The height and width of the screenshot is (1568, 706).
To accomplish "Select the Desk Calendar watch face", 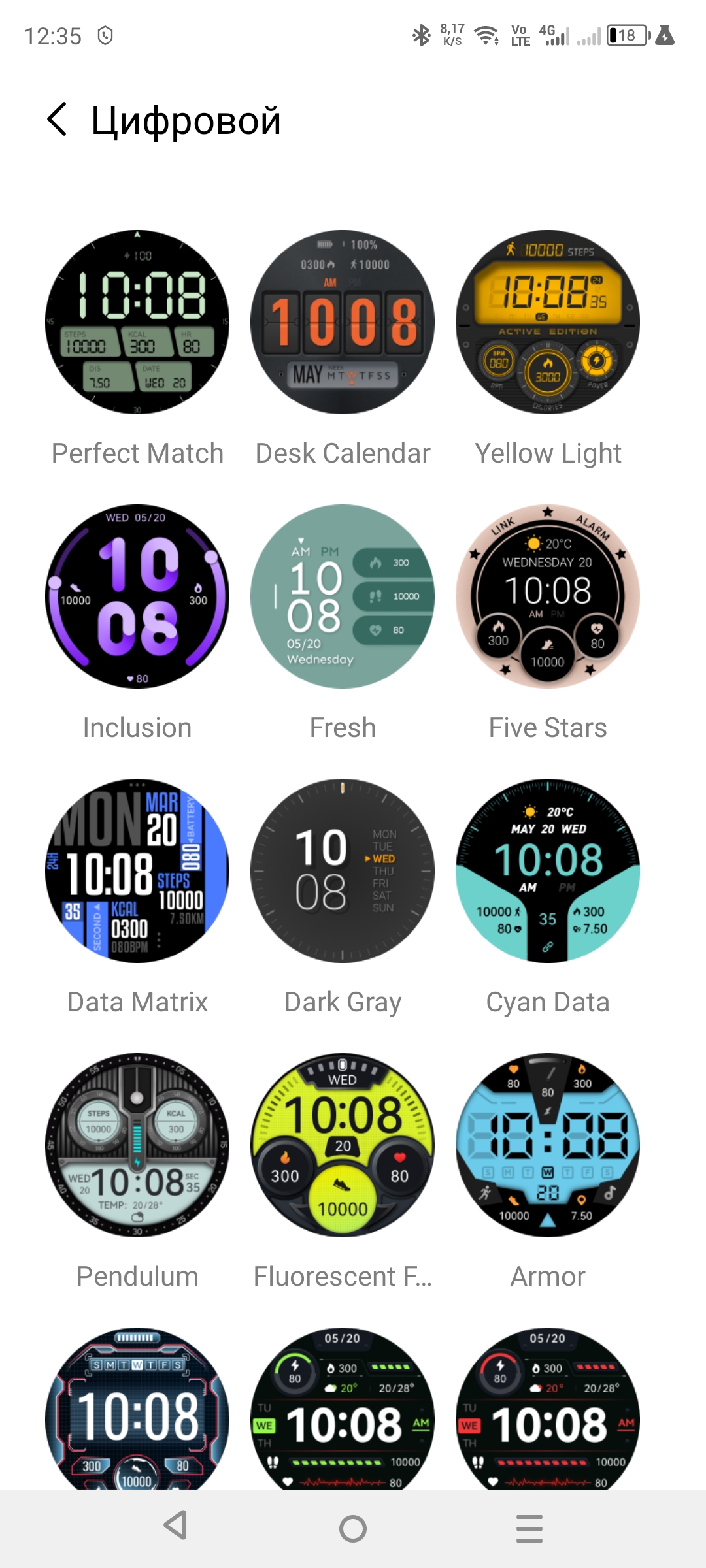I will [x=343, y=322].
